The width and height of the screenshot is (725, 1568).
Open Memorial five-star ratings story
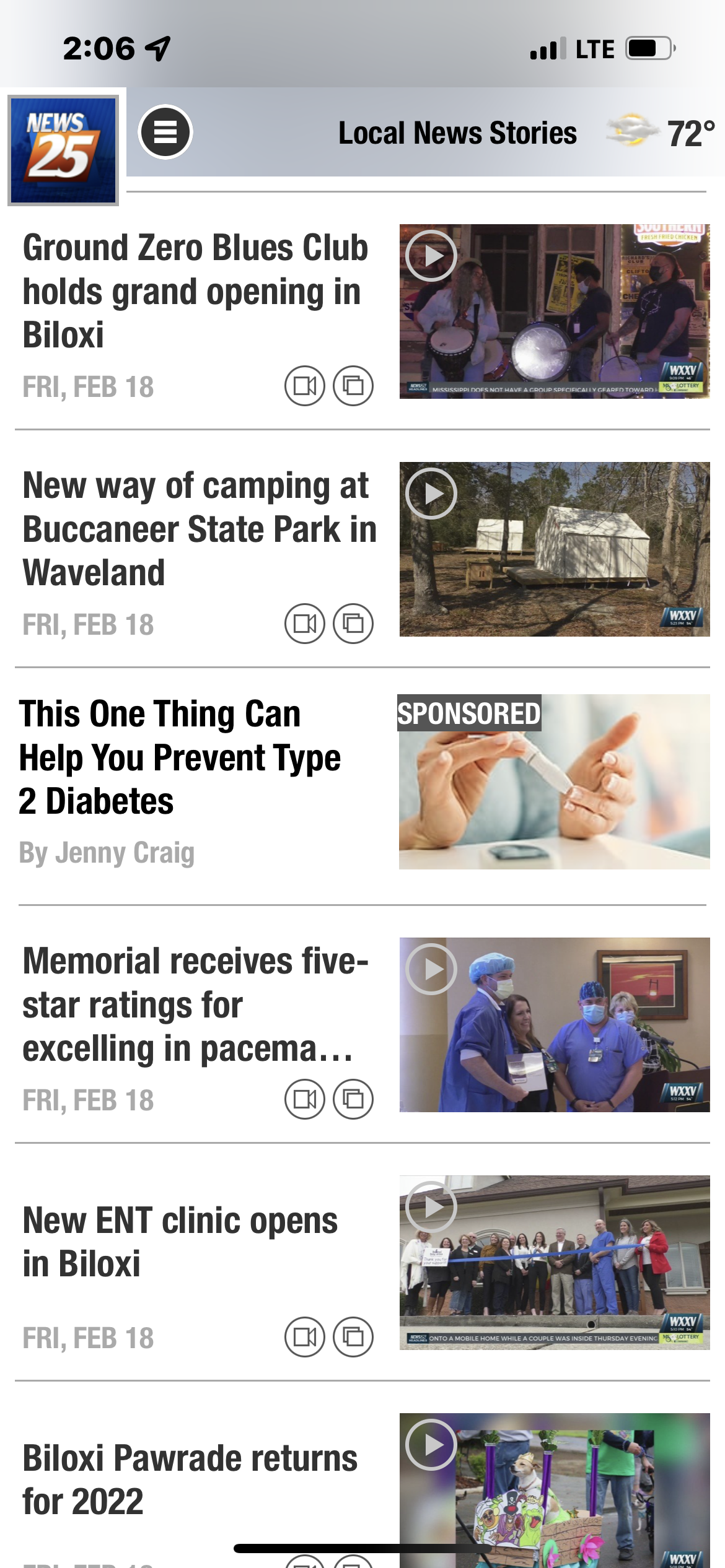tap(196, 1004)
